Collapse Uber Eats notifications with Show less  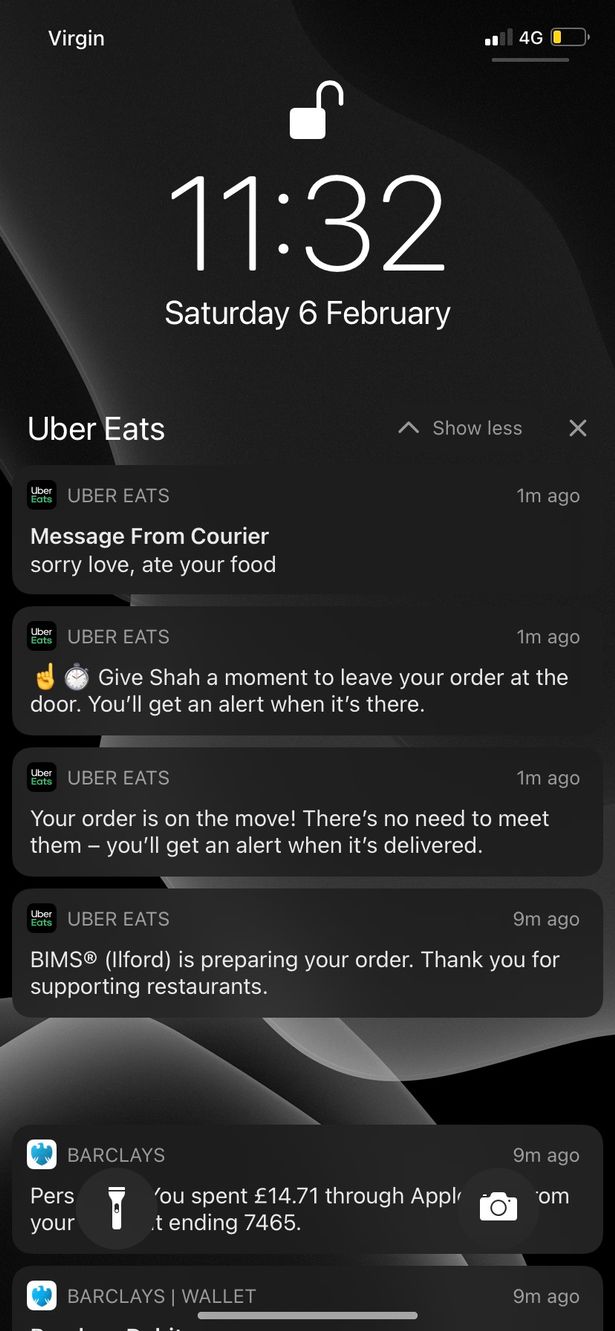(x=461, y=428)
